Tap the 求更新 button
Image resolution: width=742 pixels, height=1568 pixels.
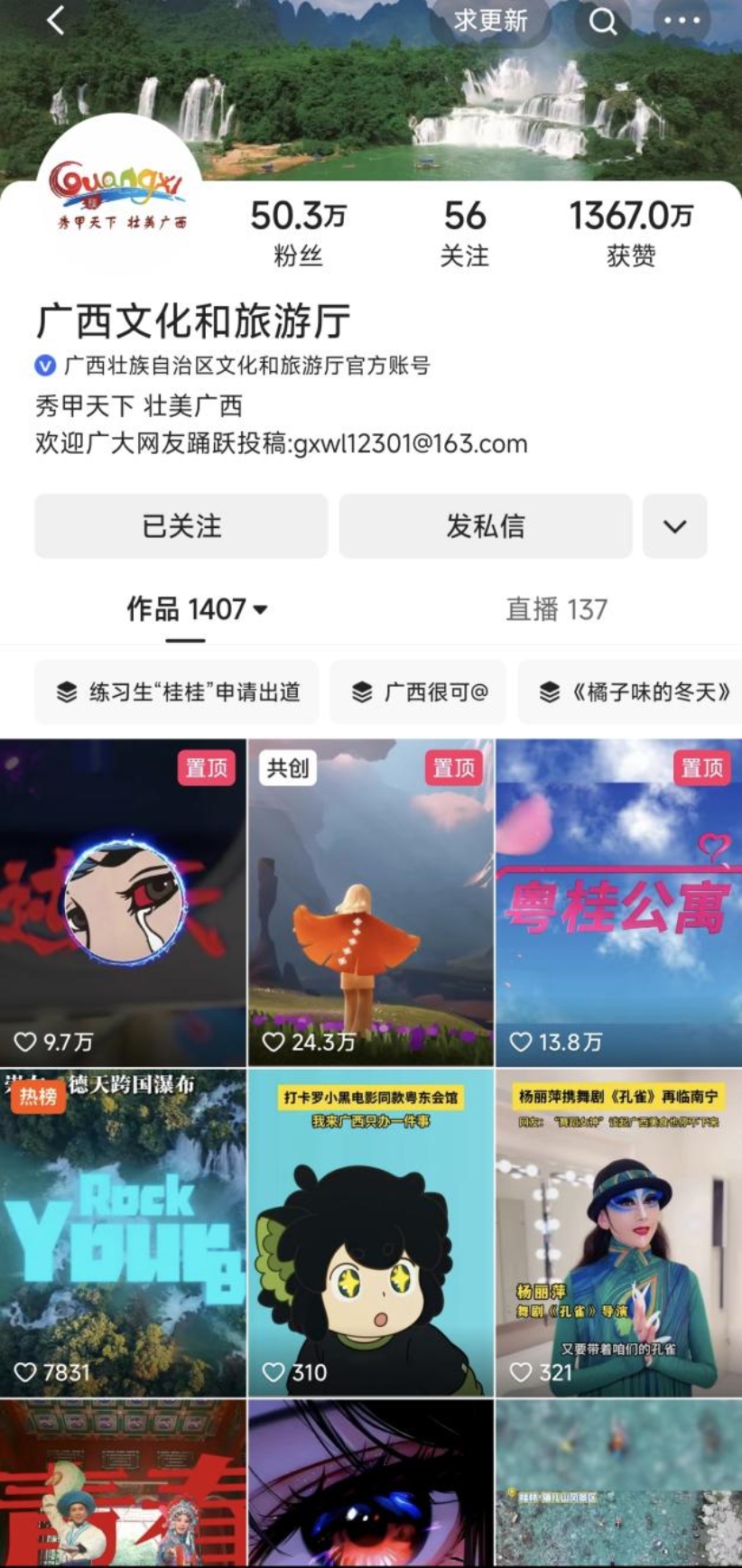(490, 20)
